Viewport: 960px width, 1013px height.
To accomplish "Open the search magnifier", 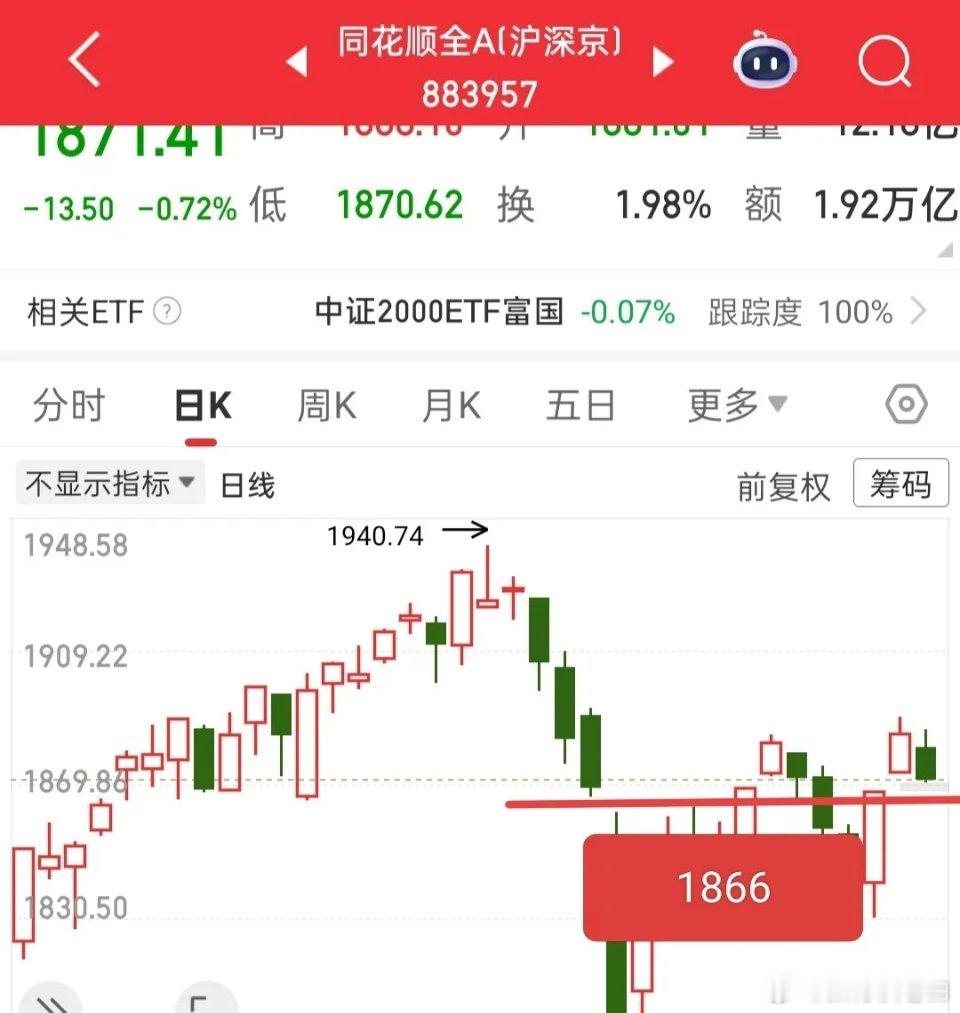I will click(x=884, y=62).
